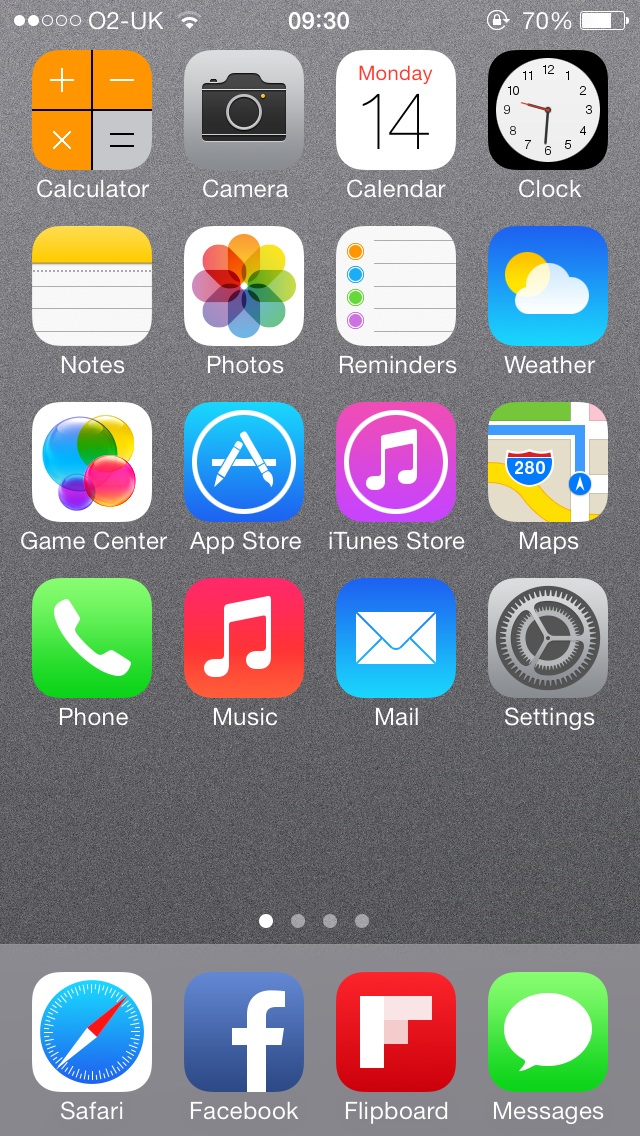Open the Calendar app
The width and height of the screenshot is (640, 1136).
pos(396,109)
